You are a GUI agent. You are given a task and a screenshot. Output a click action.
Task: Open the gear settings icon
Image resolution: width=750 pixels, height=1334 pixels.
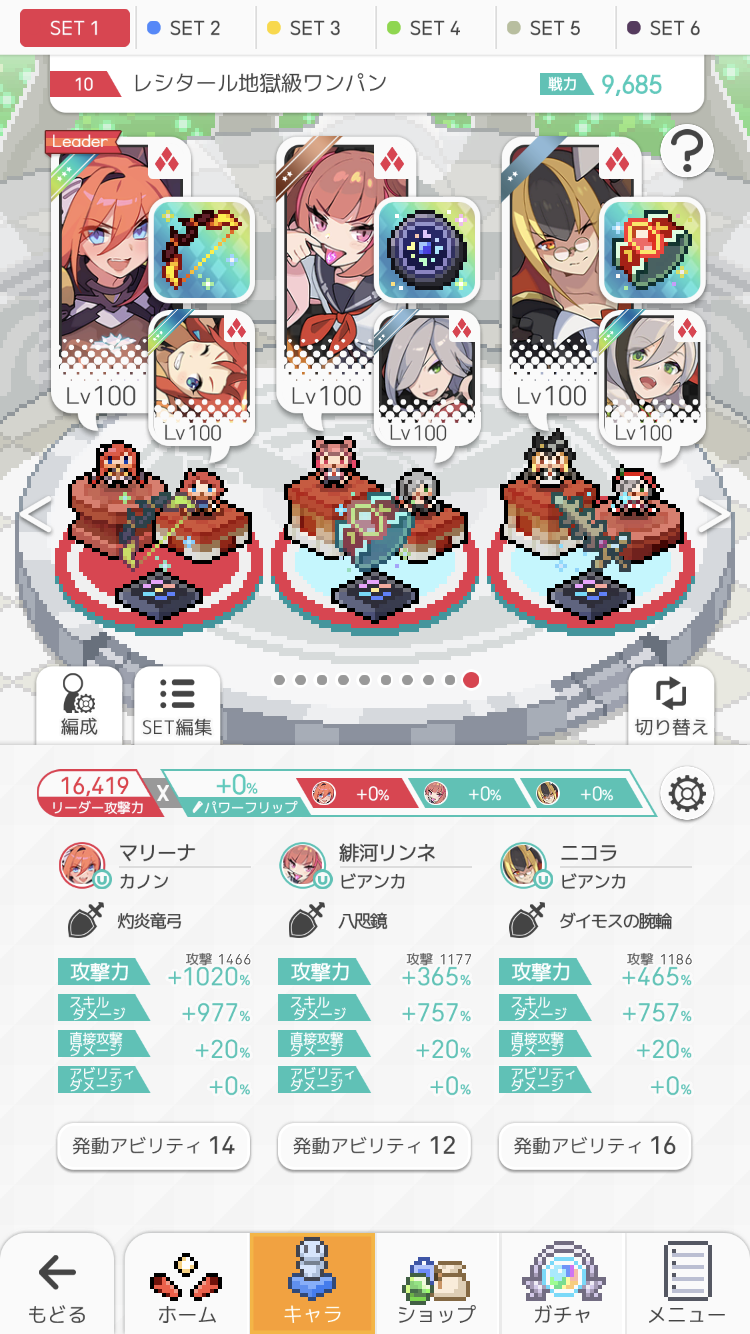pyautogui.click(x=687, y=794)
